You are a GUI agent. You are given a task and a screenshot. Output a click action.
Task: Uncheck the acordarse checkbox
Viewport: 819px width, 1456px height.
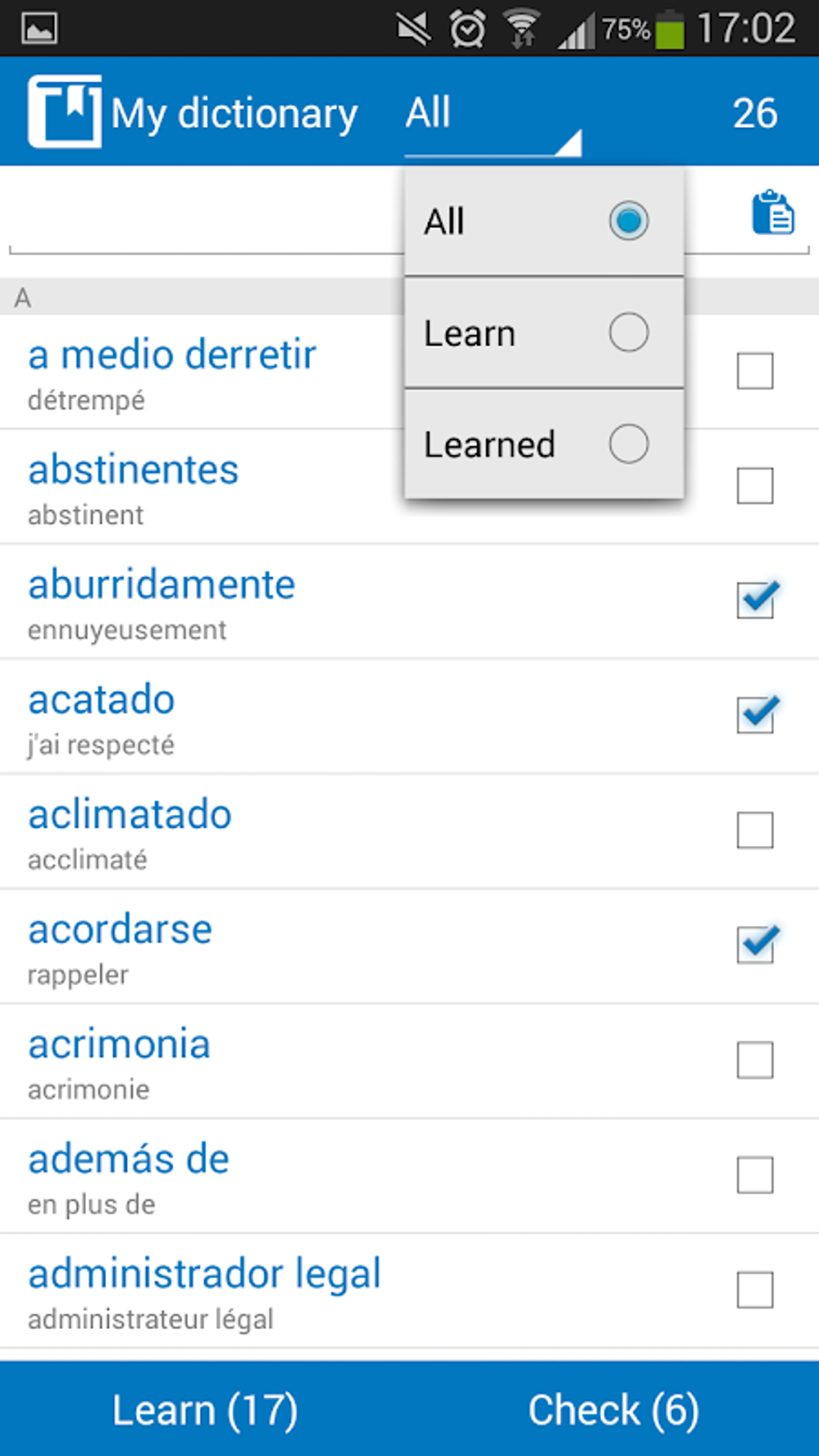point(756,944)
